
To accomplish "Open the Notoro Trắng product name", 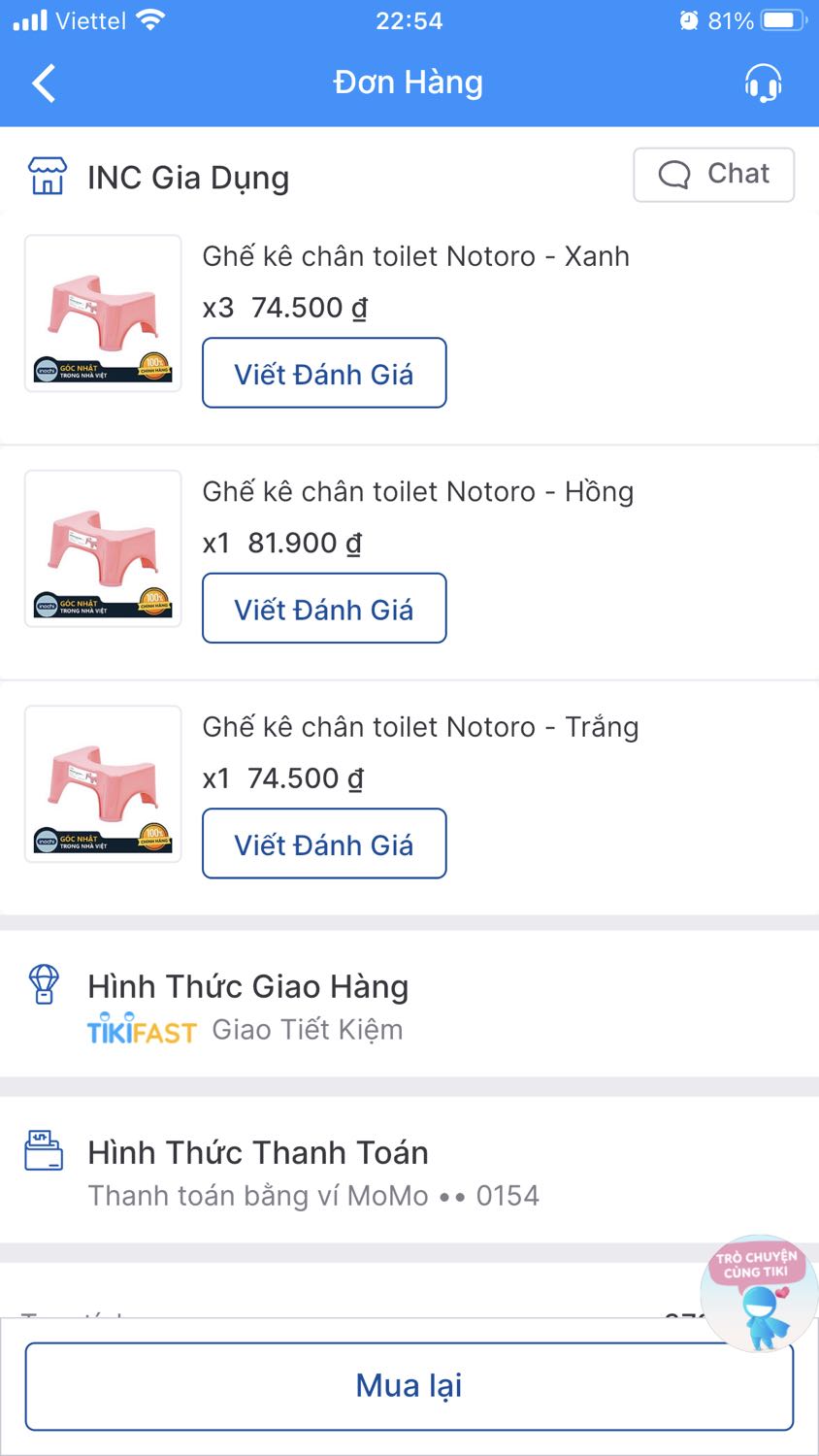I will 420,727.
